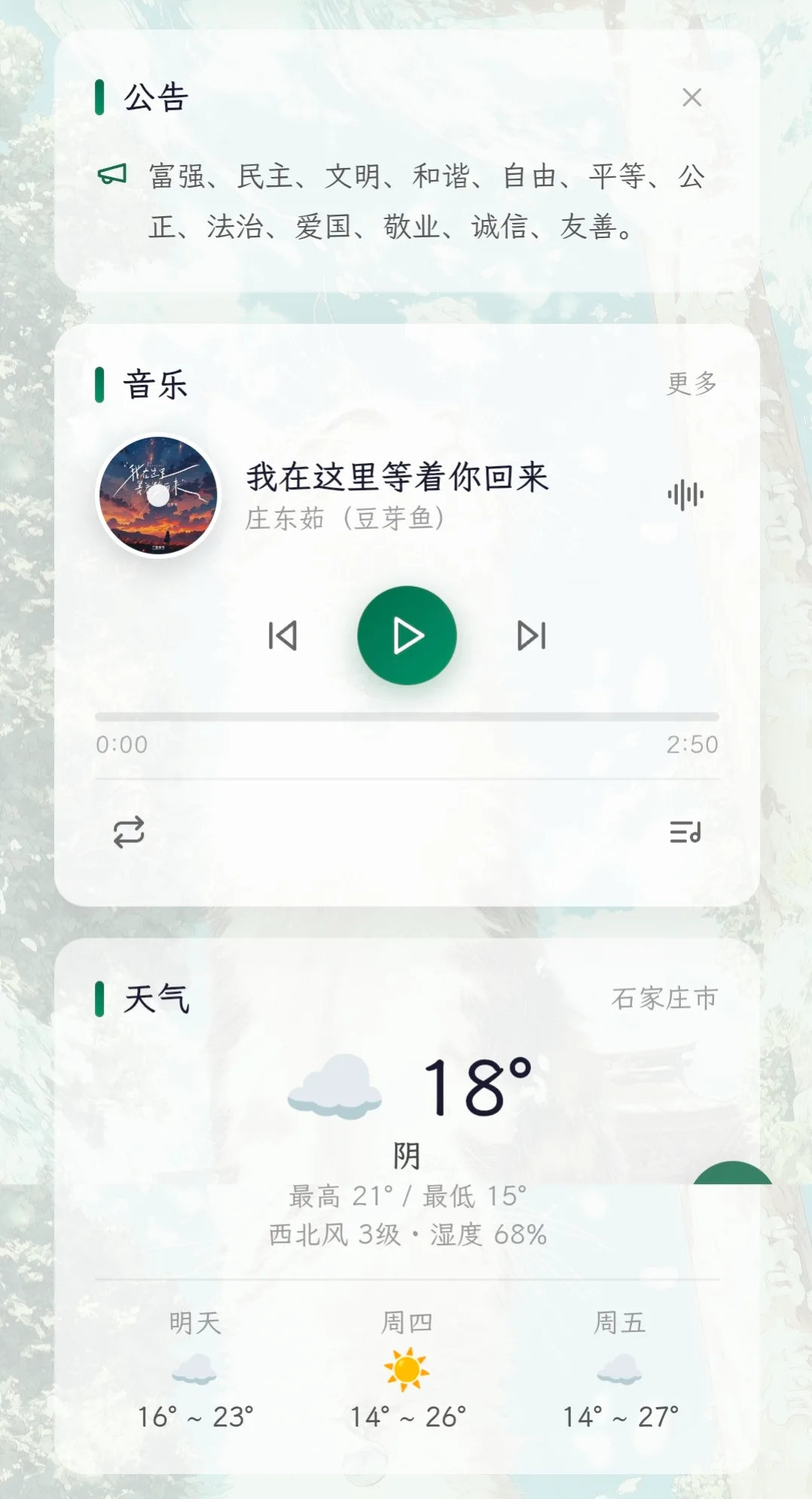Viewport: 812px width, 1499px height.
Task: Tap the album cover artwork
Action: pyautogui.click(x=158, y=496)
